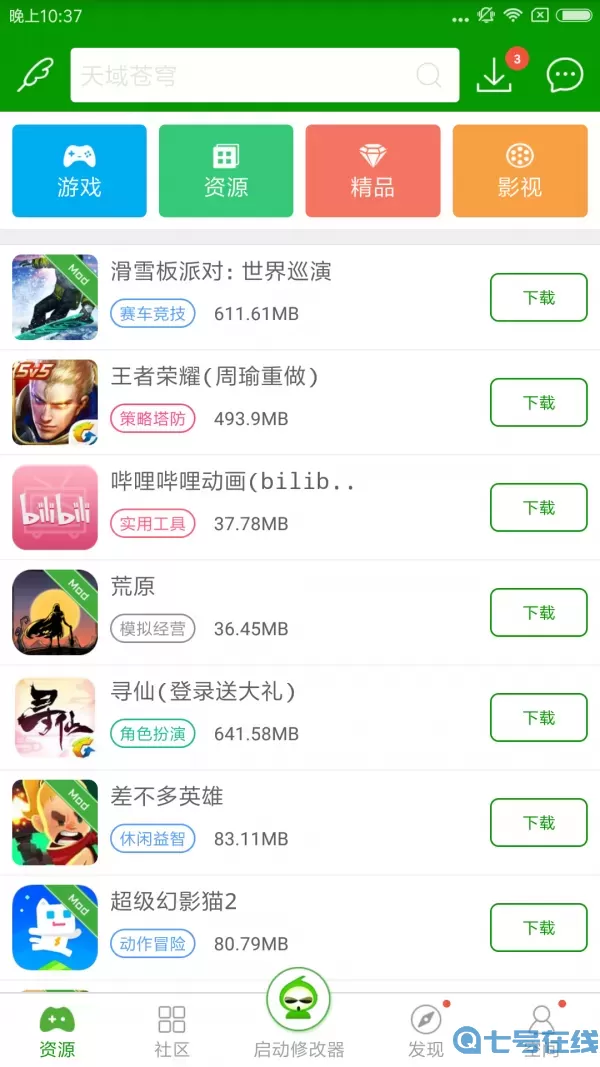Viewport: 600px width, 1067px height.
Task: Download 滑雪板派对: 世界巡演
Action: click(538, 297)
